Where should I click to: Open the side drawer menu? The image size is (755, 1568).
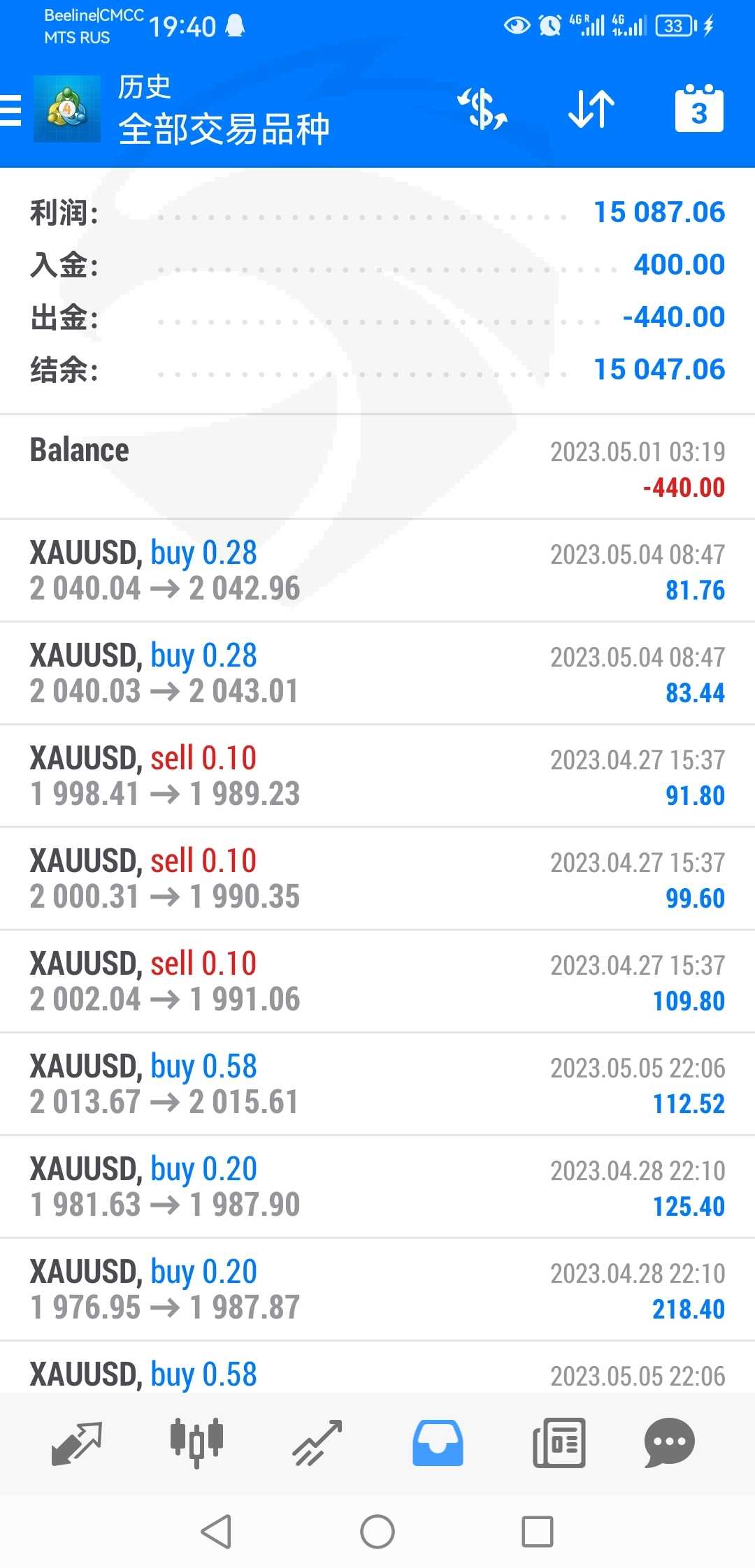point(11,110)
